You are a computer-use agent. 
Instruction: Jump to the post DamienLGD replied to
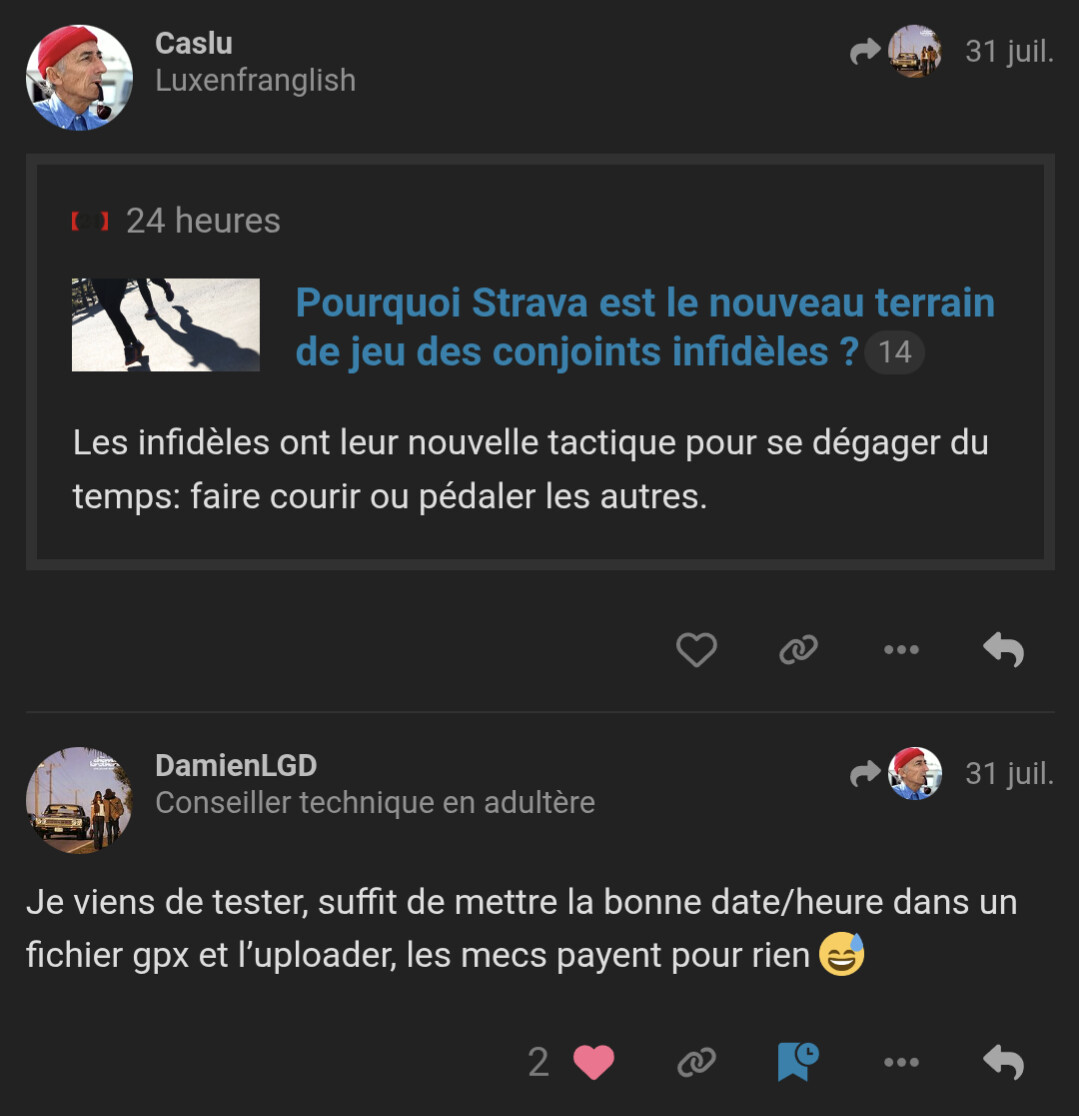click(897, 774)
